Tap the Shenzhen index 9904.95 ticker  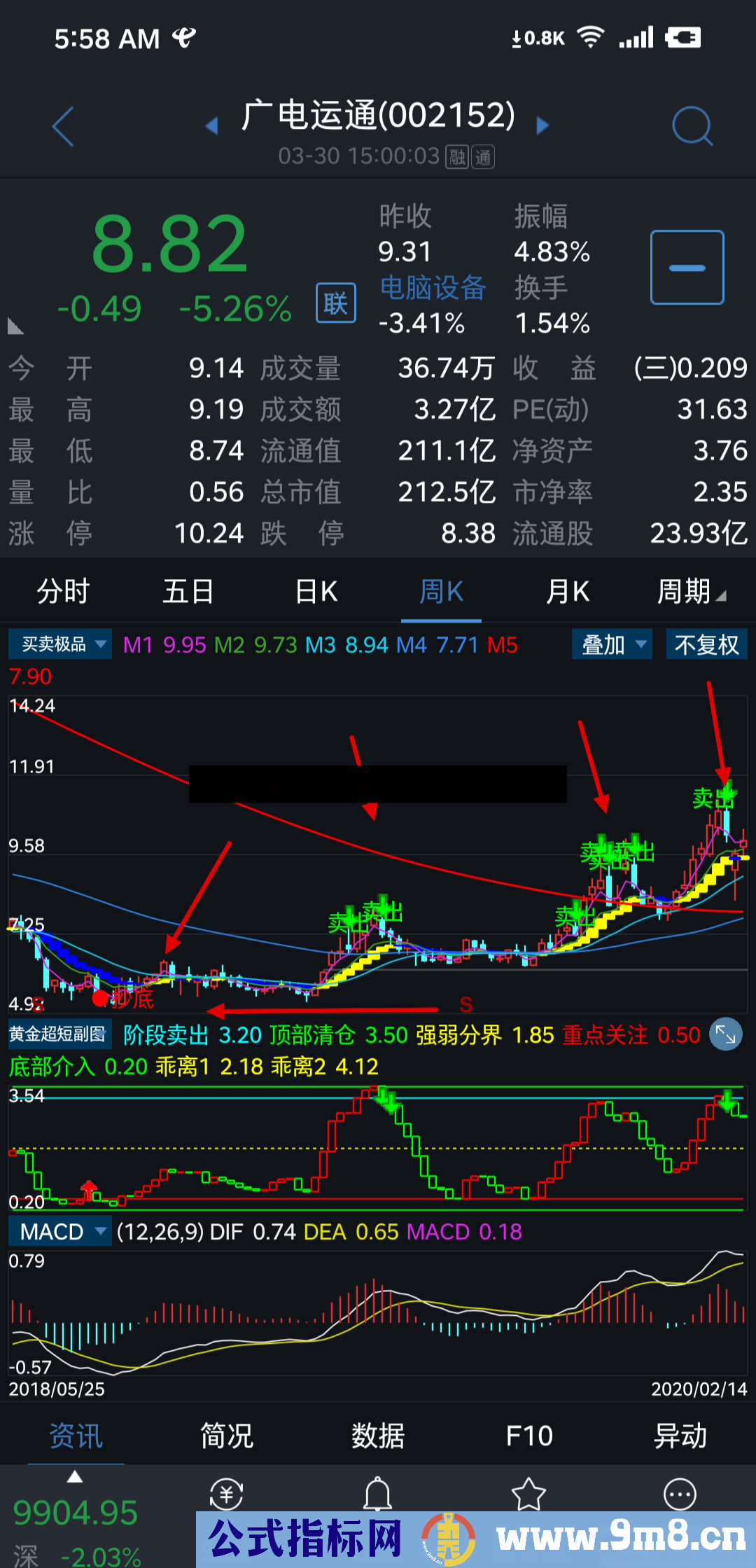point(75,1513)
